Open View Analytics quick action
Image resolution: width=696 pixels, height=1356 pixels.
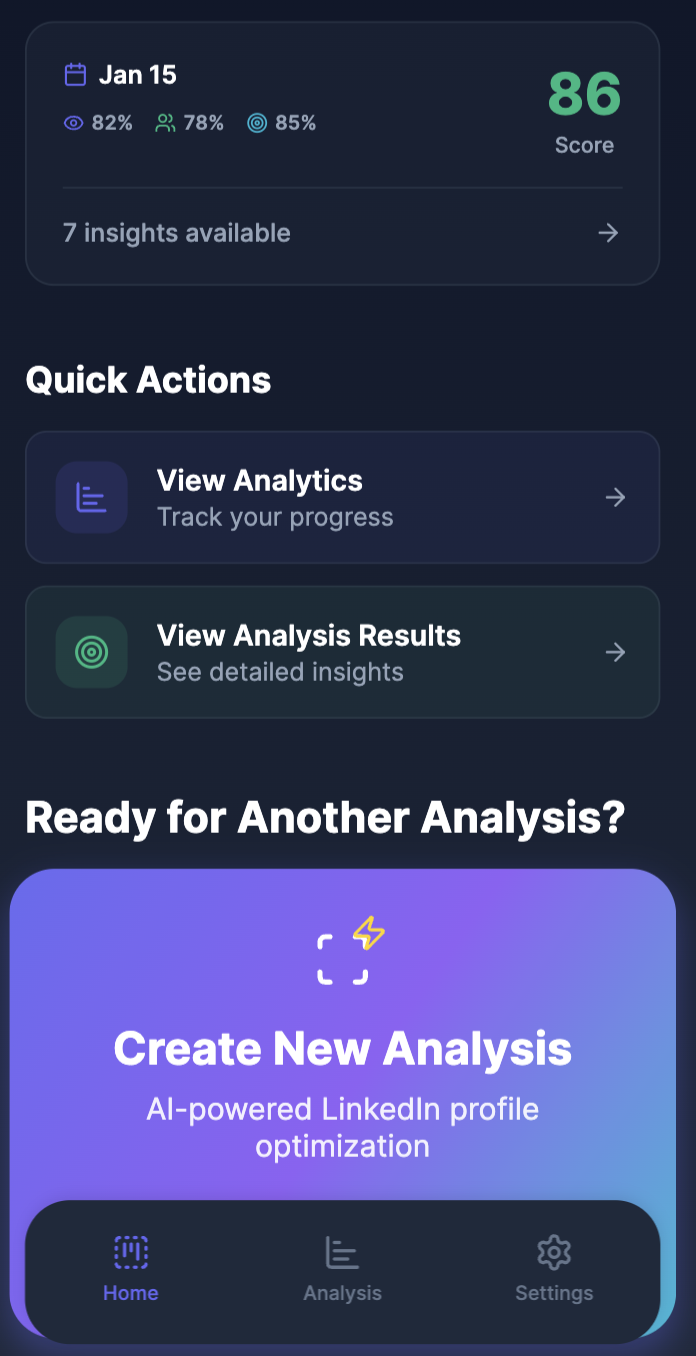coord(342,497)
